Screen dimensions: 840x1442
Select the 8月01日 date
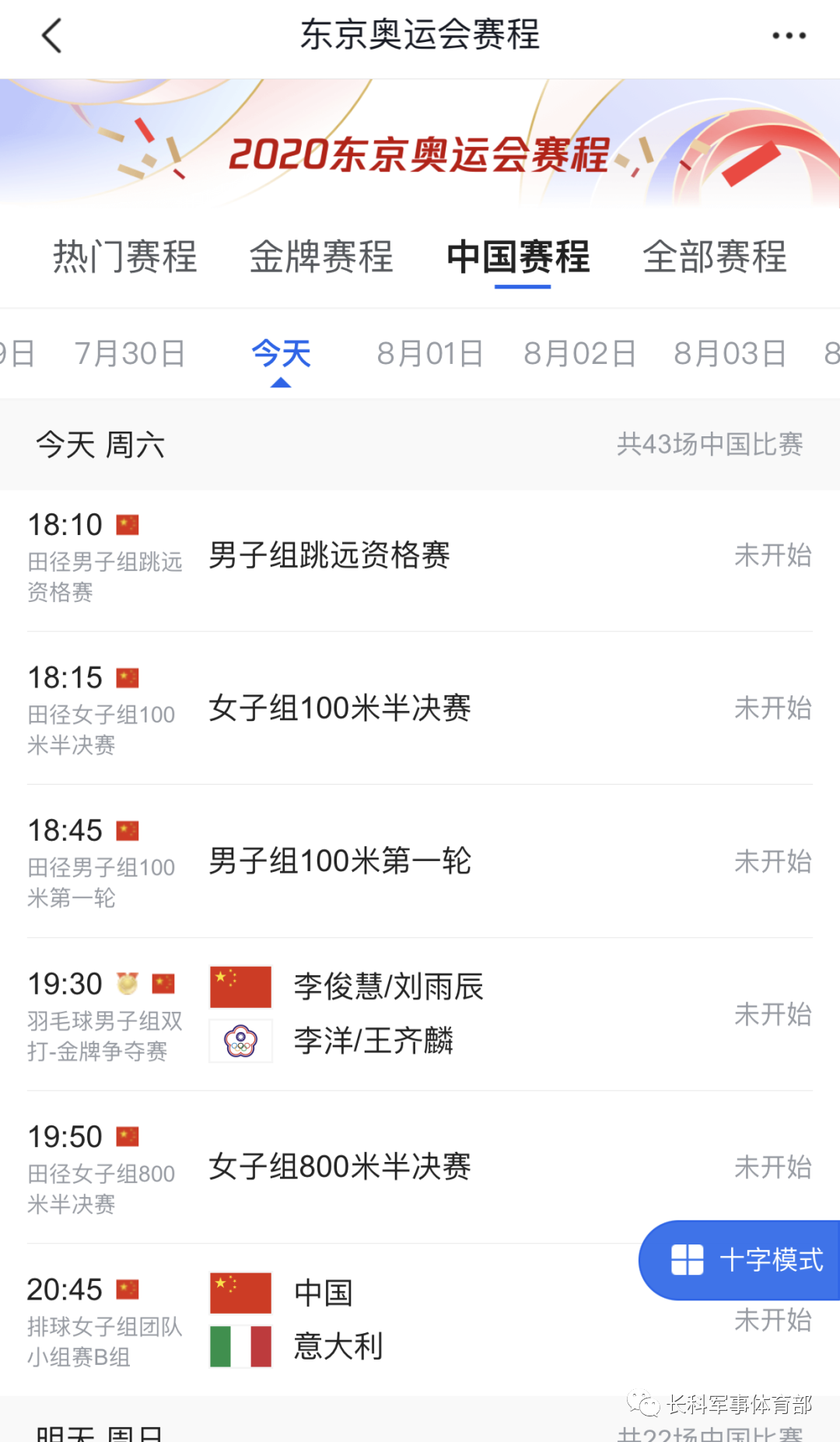pyautogui.click(x=430, y=354)
